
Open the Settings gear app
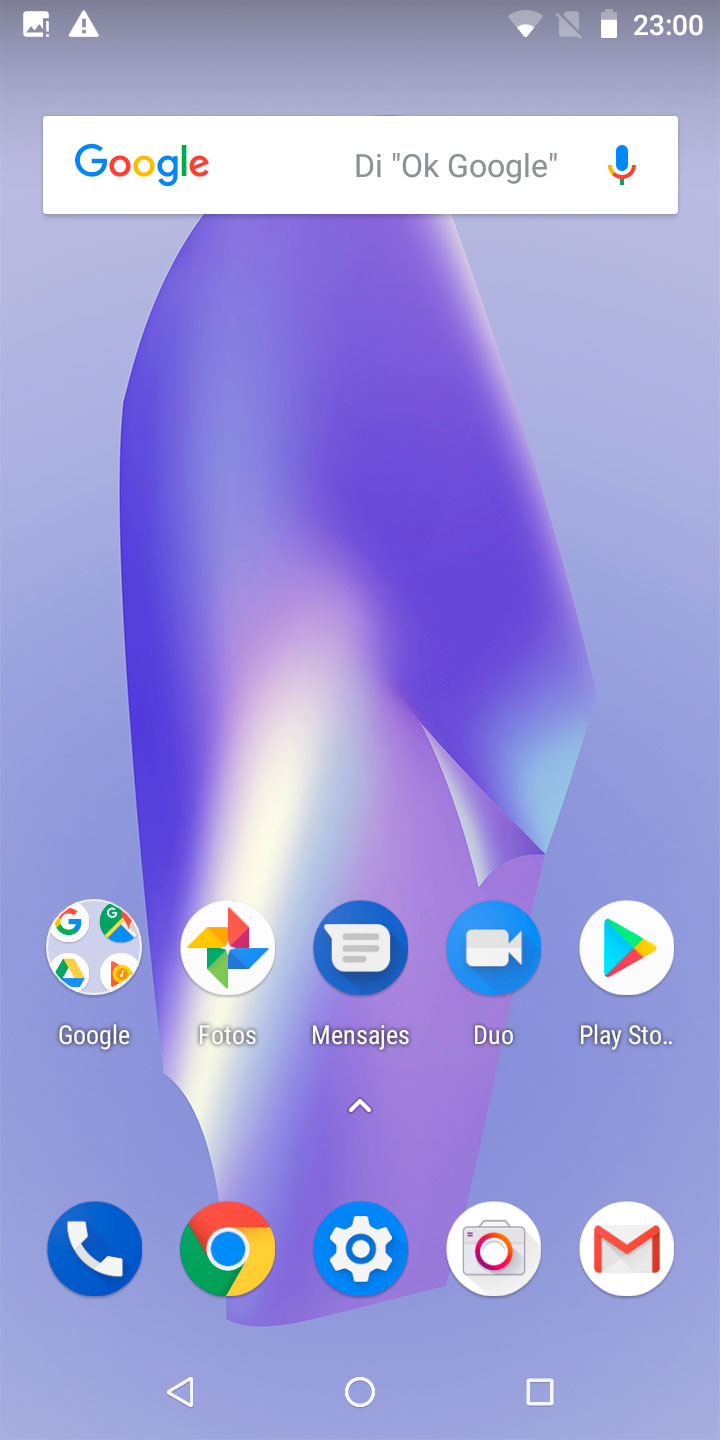[360, 1249]
